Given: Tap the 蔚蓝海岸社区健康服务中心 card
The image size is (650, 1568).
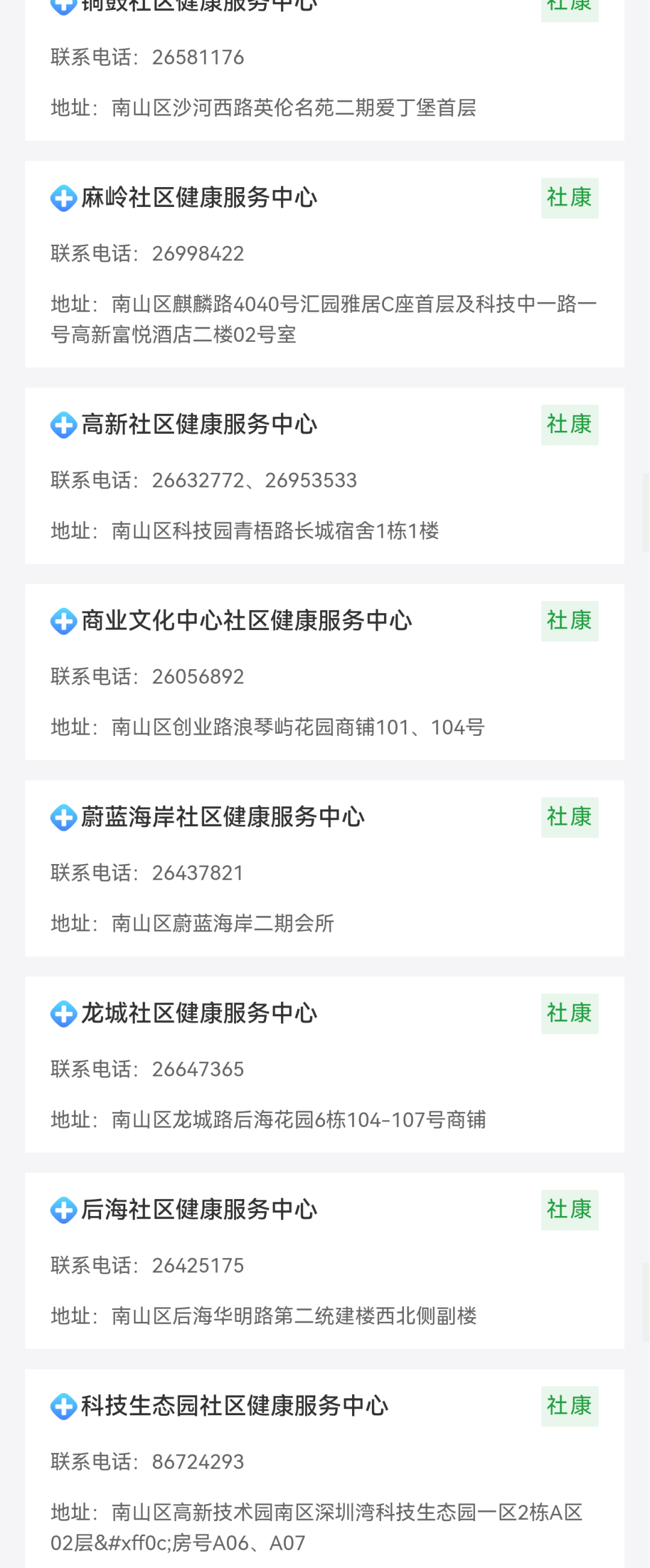Looking at the screenshot, I should tap(223, 818).
